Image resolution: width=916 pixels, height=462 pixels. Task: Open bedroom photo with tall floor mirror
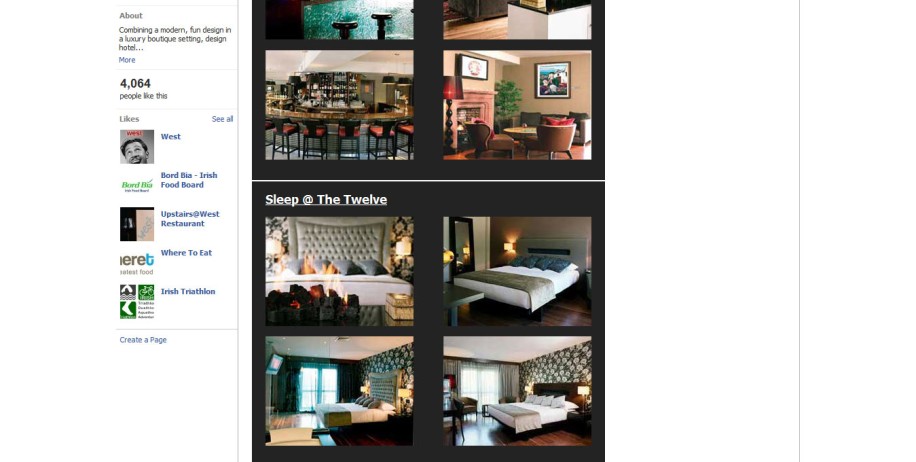pos(517,271)
